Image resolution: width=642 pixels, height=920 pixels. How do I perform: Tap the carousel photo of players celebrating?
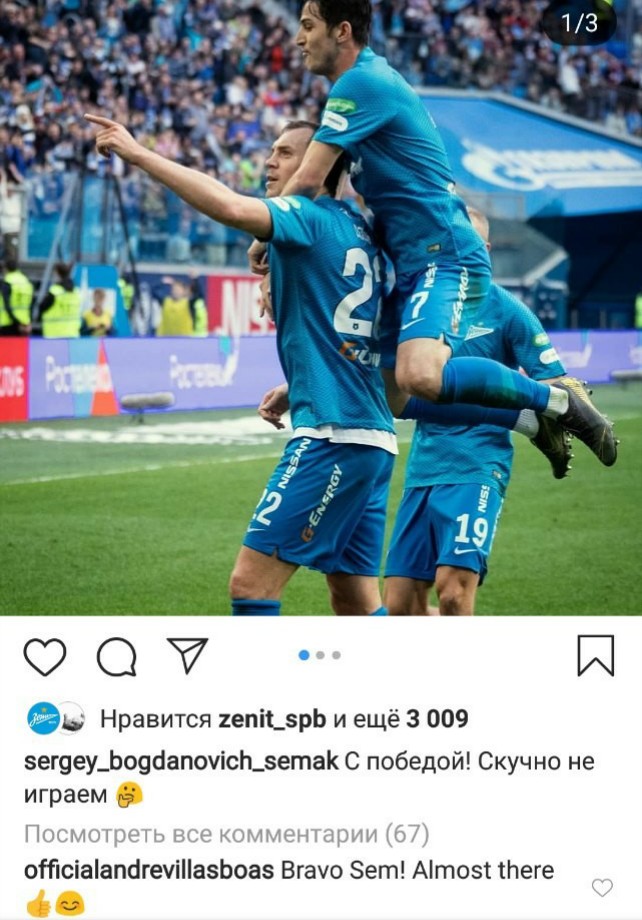[x=321, y=307]
